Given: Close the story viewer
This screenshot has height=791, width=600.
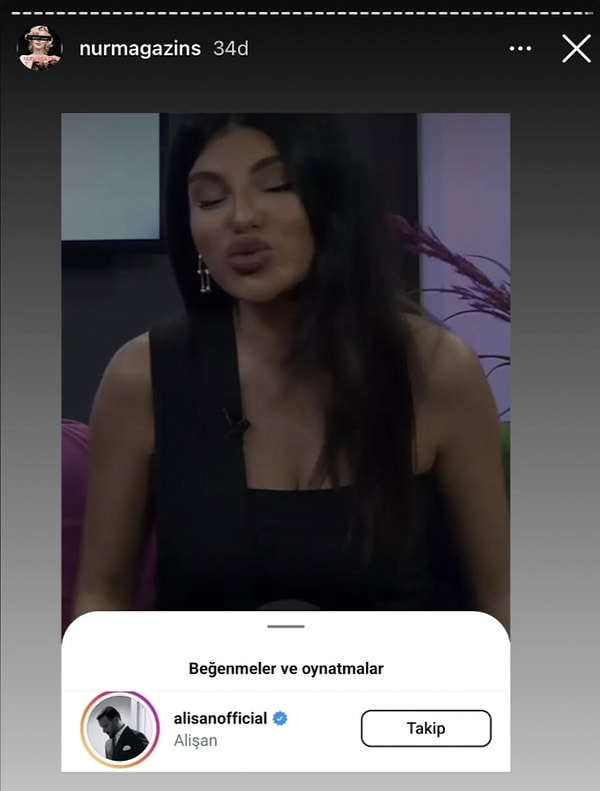Looking at the screenshot, I should click(576, 48).
